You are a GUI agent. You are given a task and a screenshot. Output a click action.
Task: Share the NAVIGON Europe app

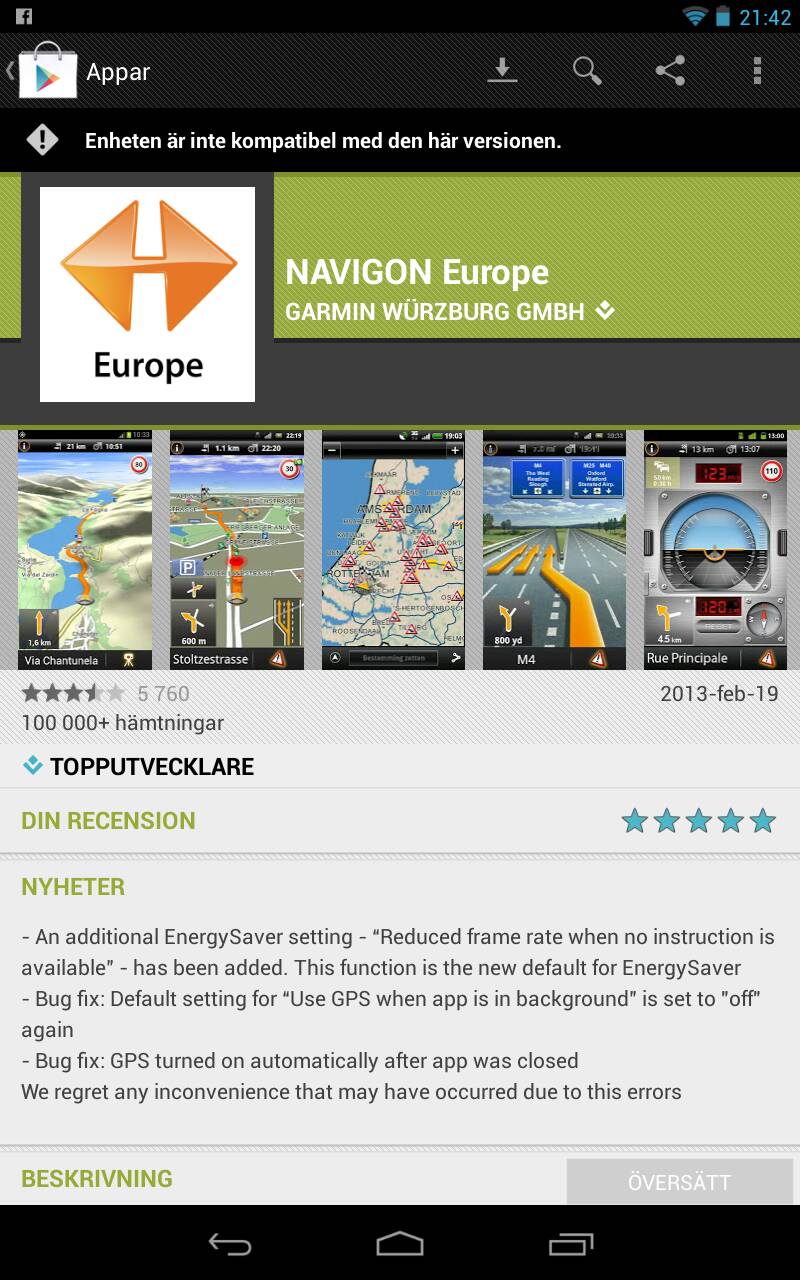[670, 71]
